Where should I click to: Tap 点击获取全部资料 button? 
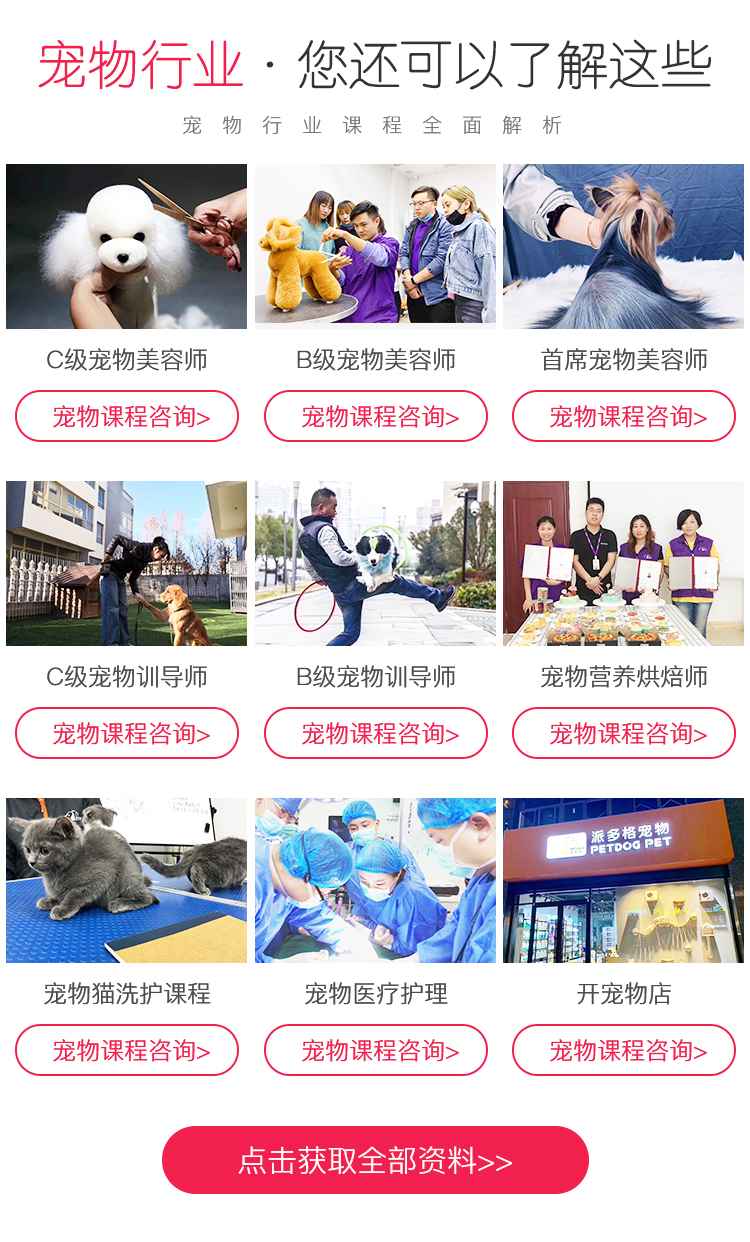375,1160
